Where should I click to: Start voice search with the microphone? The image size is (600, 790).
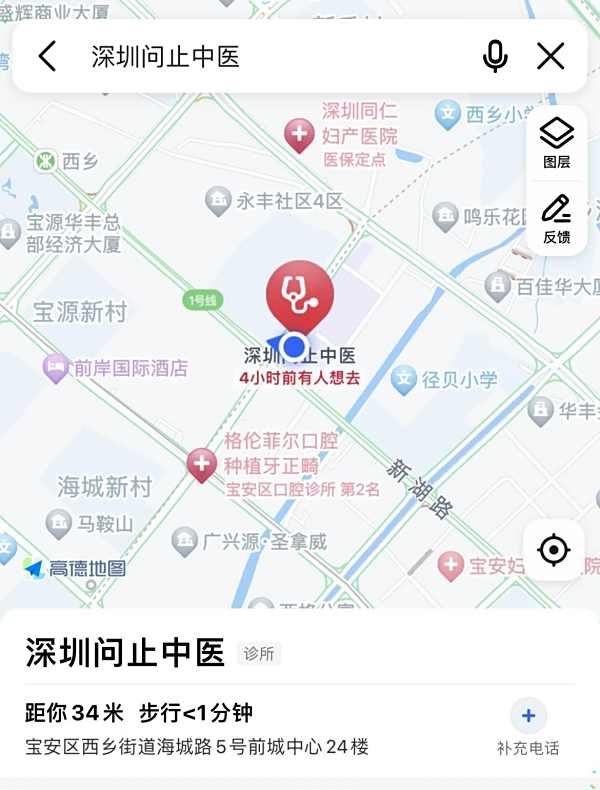click(x=495, y=56)
